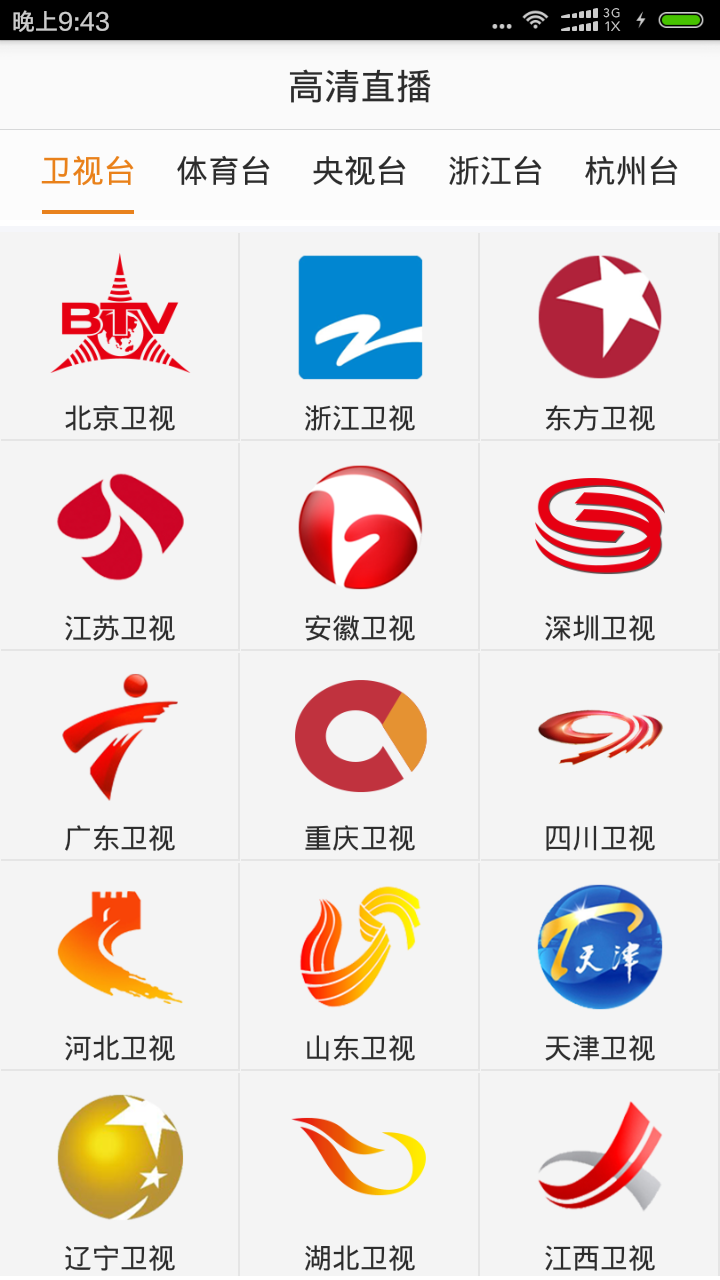Open 江苏卫视 live stream

point(120,547)
